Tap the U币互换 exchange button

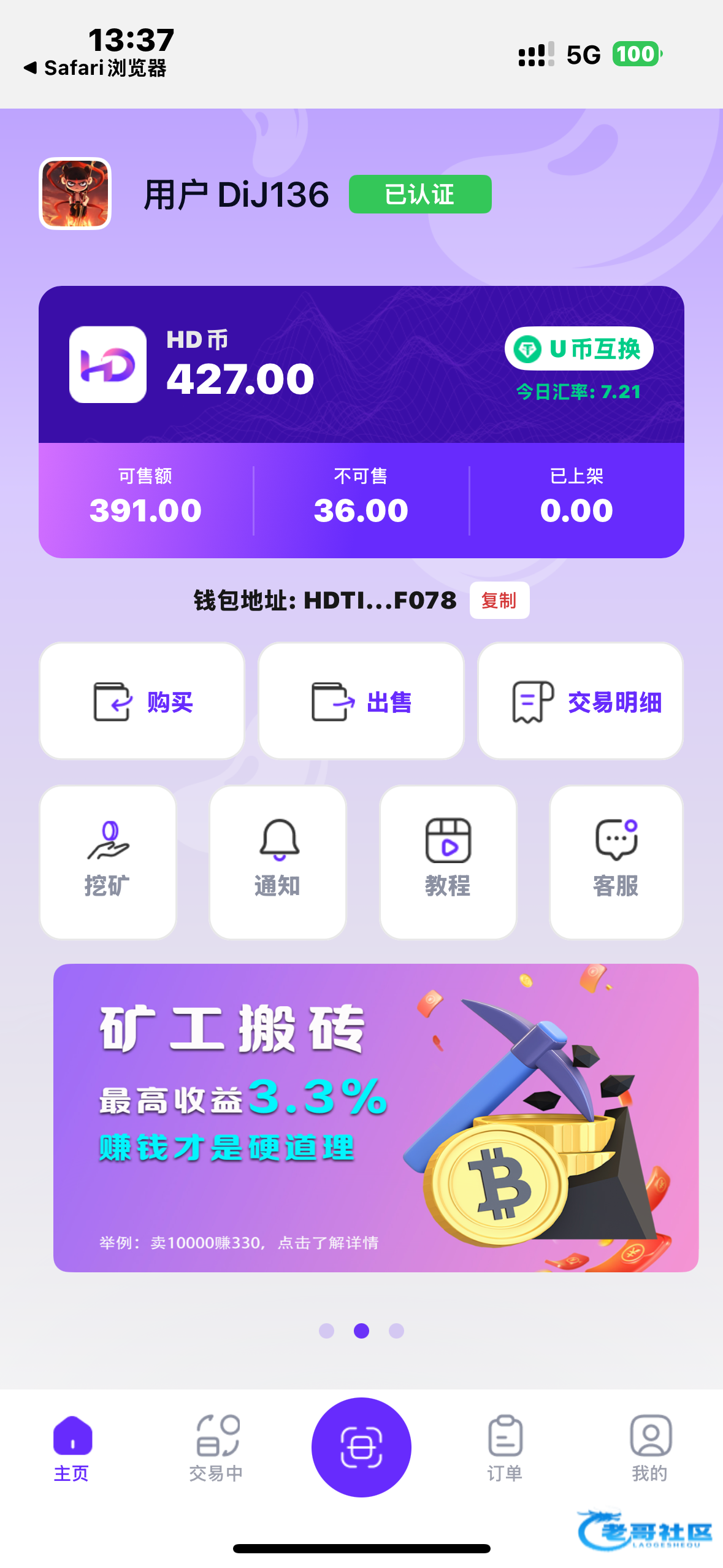579,349
